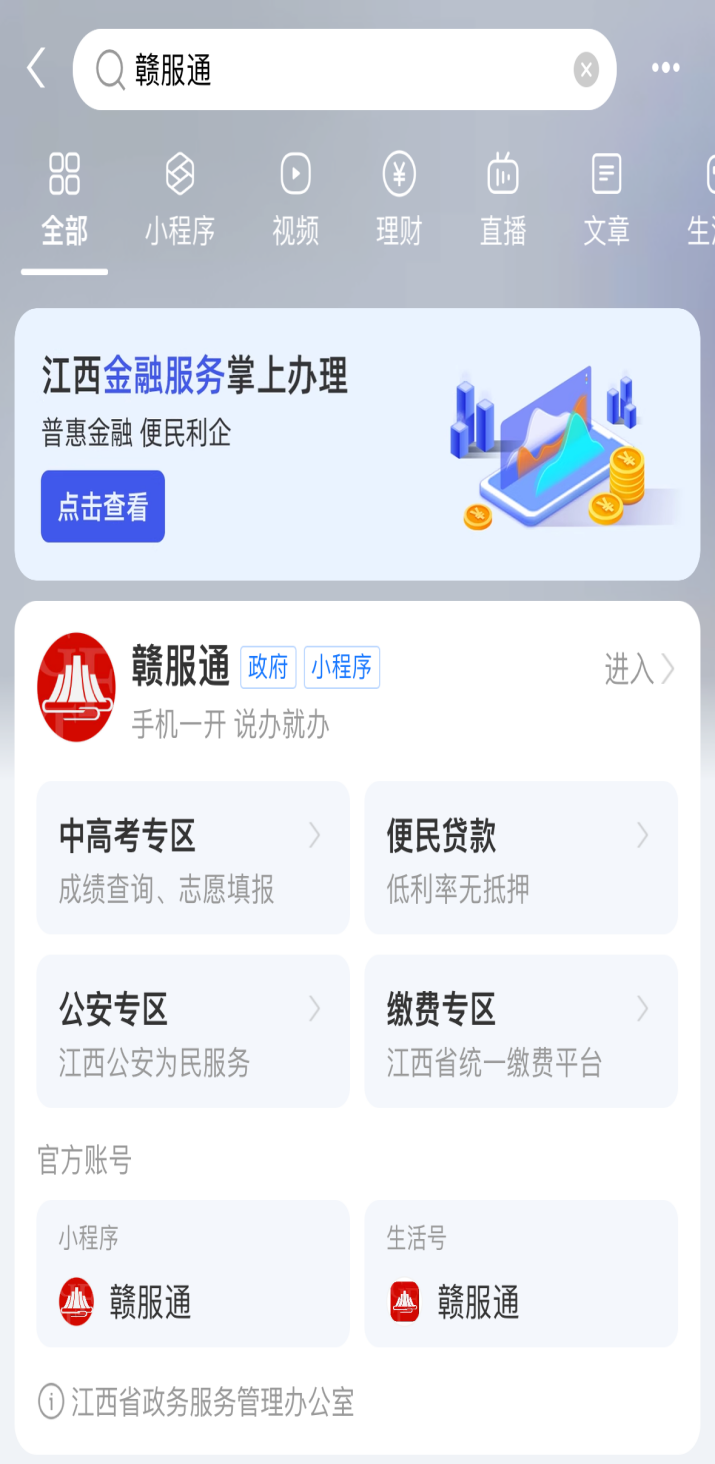Enter the 赣服通 mini program via 进入

(640, 669)
